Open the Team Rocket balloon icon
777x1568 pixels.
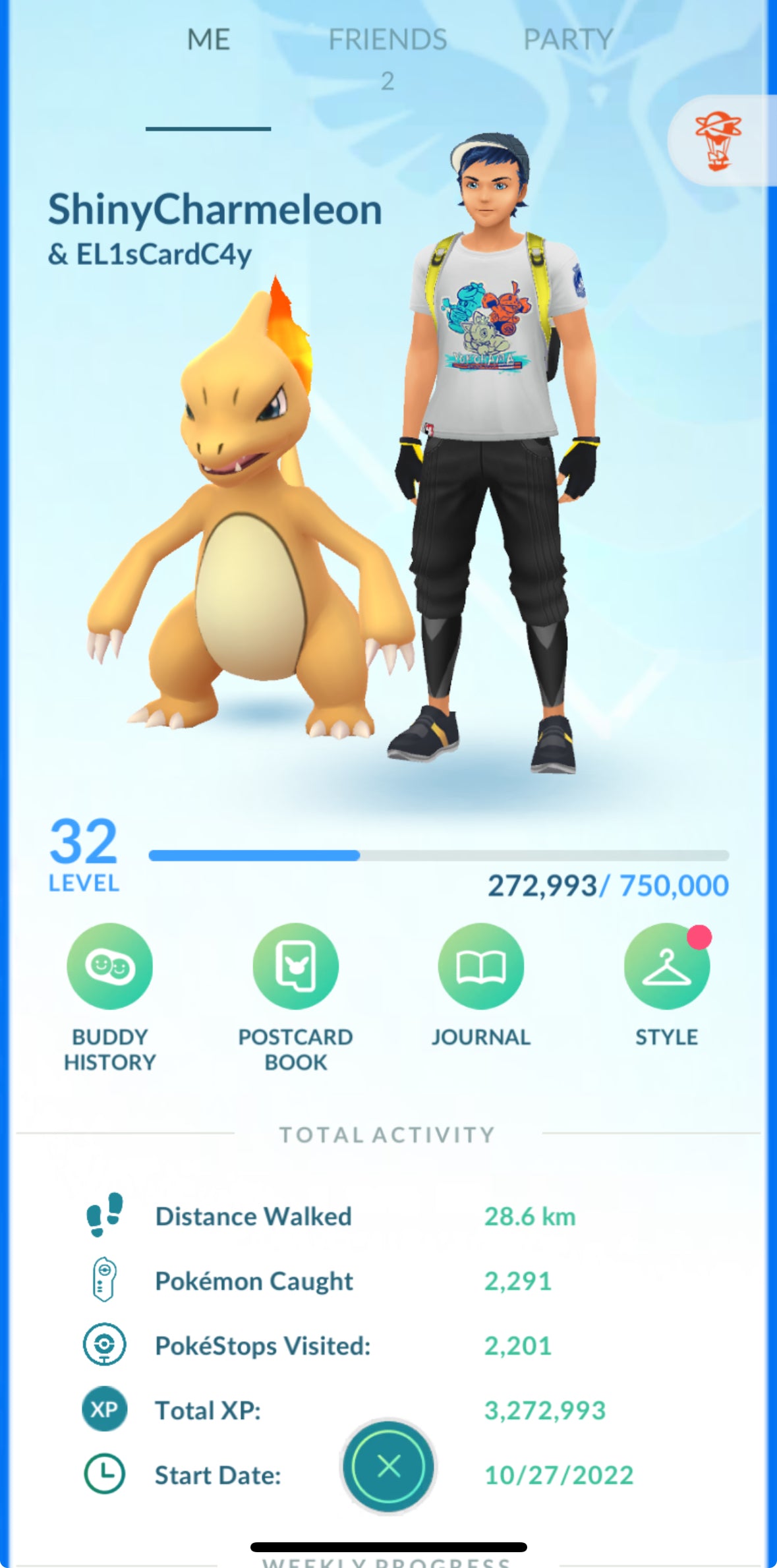click(718, 140)
